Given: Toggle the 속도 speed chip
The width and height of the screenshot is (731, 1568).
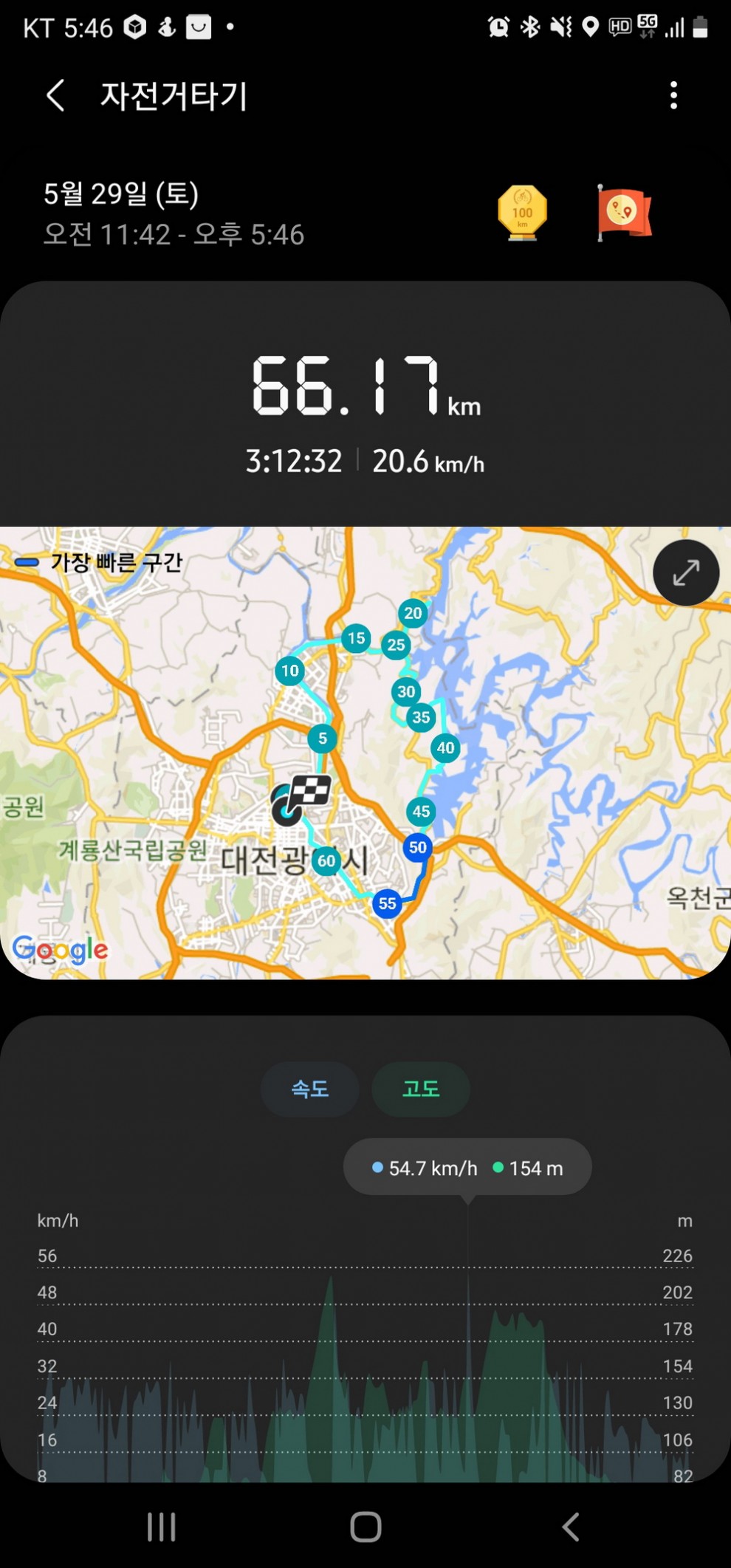Looking at the screenshot, I should tap(310, 1089).
